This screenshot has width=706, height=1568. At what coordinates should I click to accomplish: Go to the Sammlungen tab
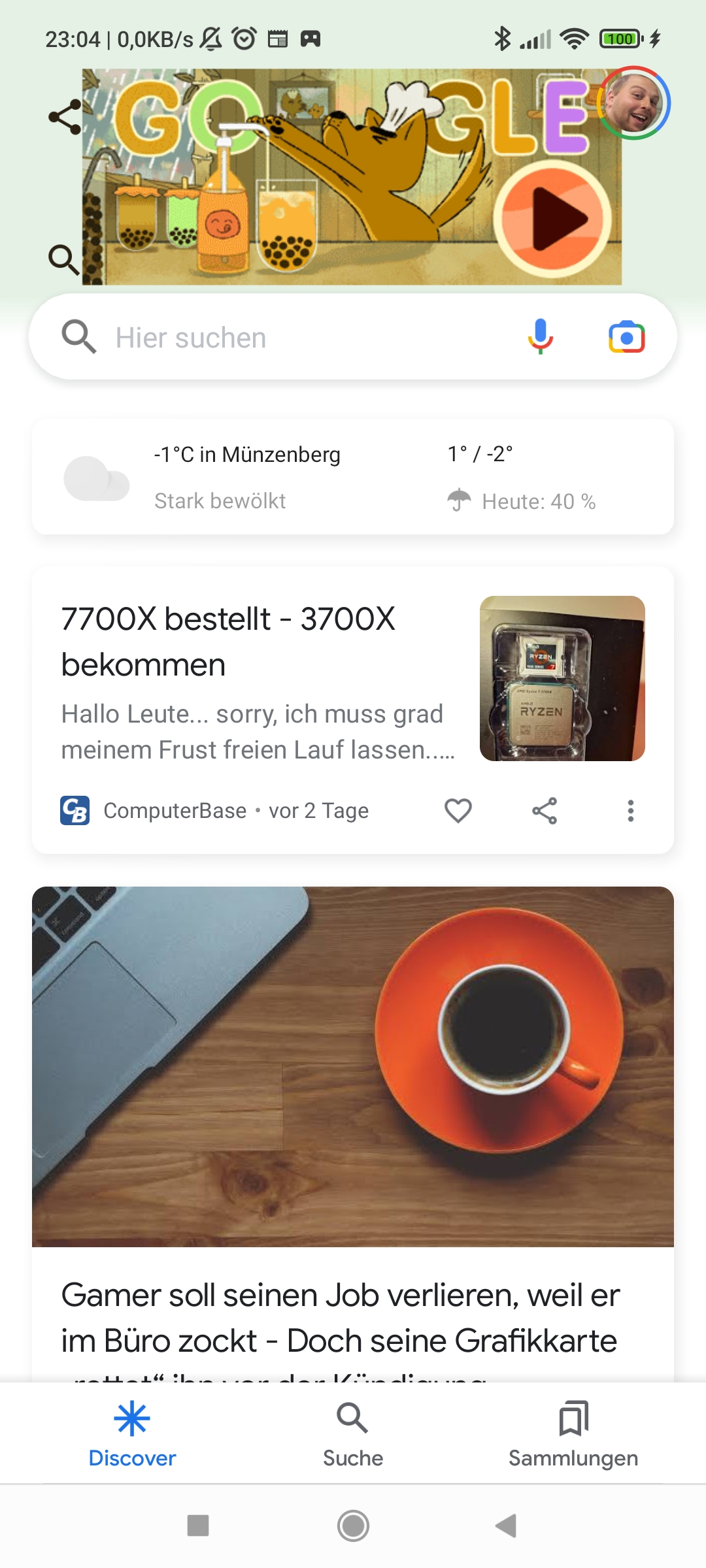(x=573, y=1434)
